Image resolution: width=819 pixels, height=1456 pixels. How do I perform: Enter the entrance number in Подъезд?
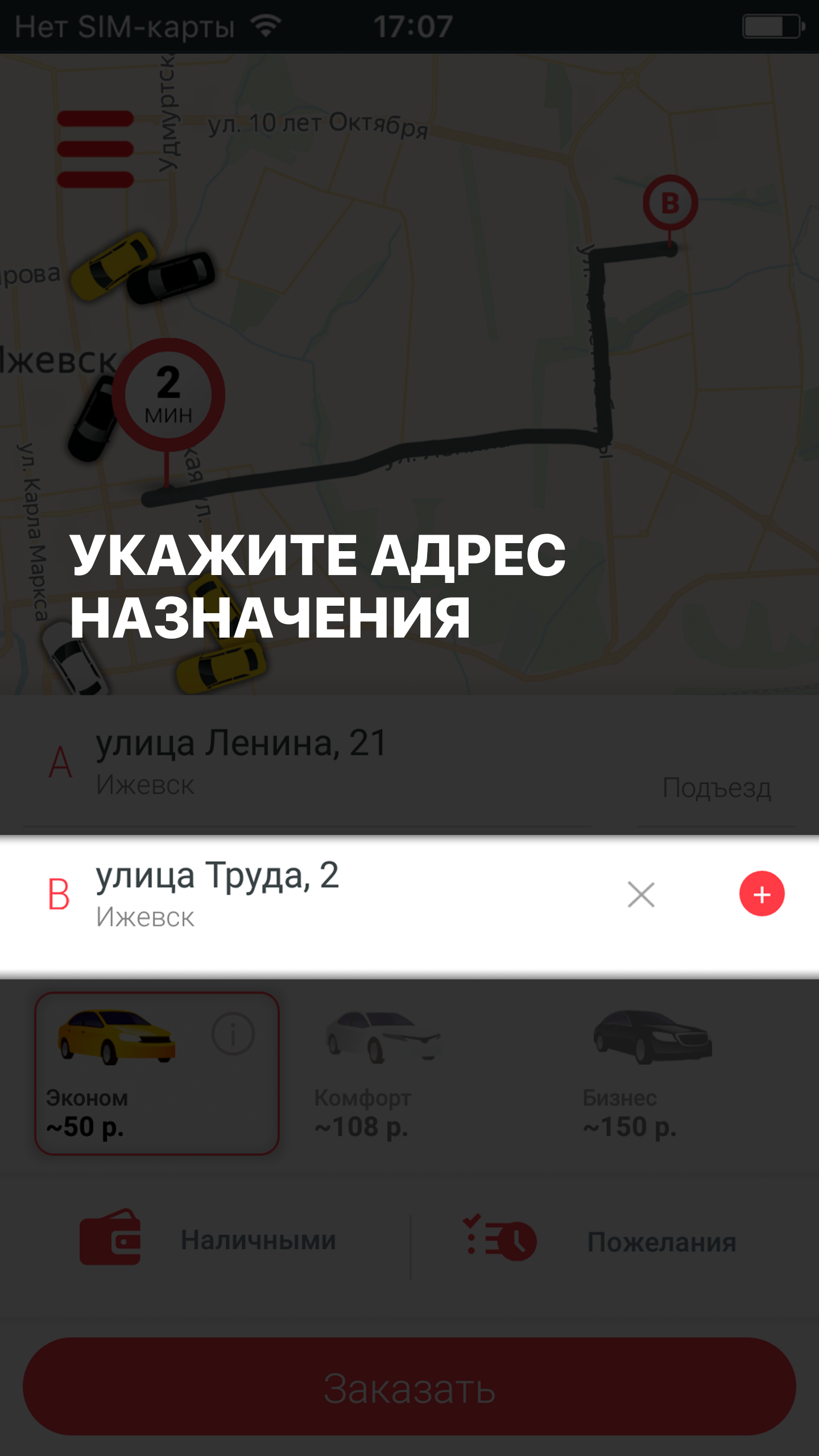coord(716,788)
